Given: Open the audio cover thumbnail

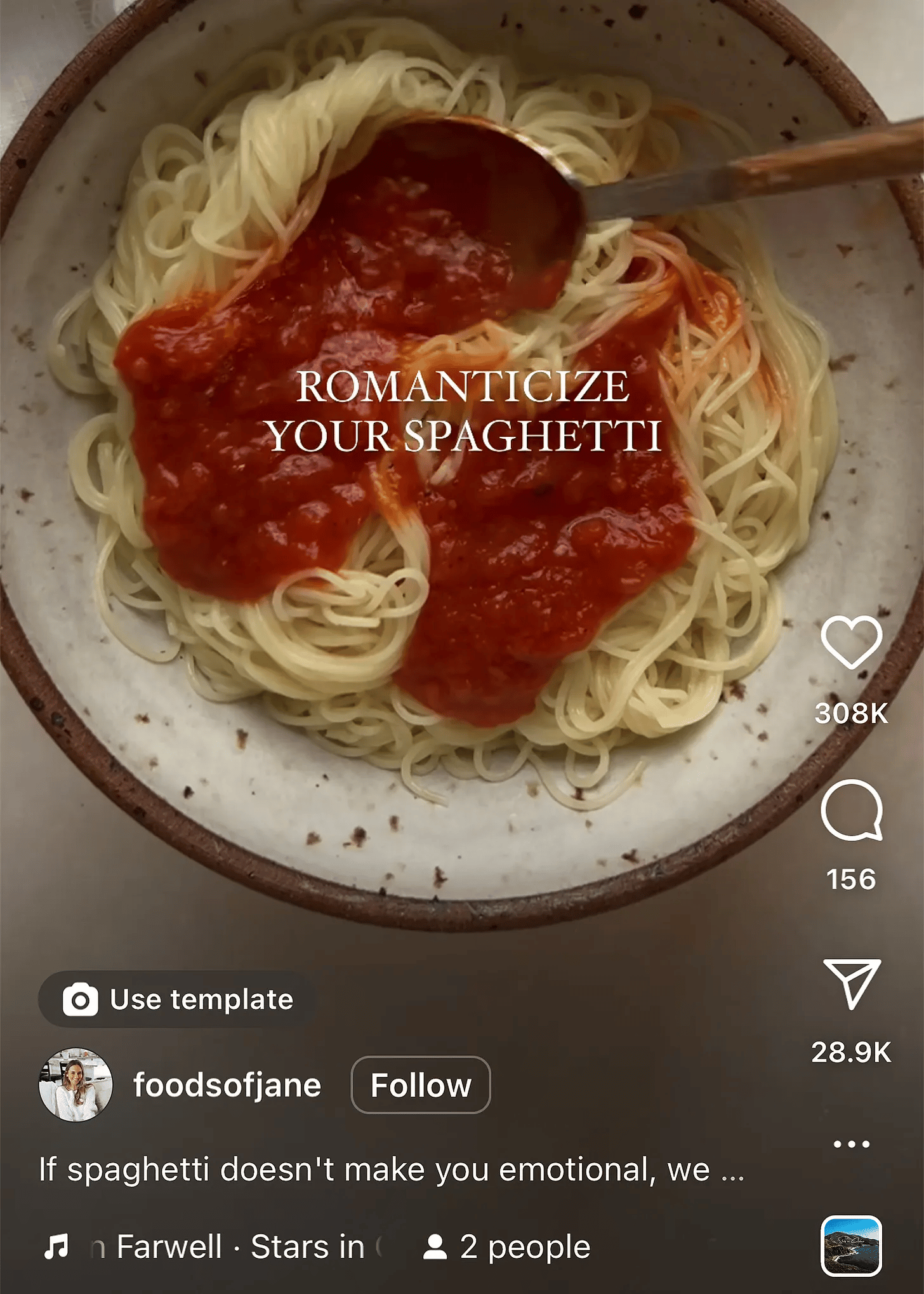Looking at the screenshot, I should [x=851, y=1246].
